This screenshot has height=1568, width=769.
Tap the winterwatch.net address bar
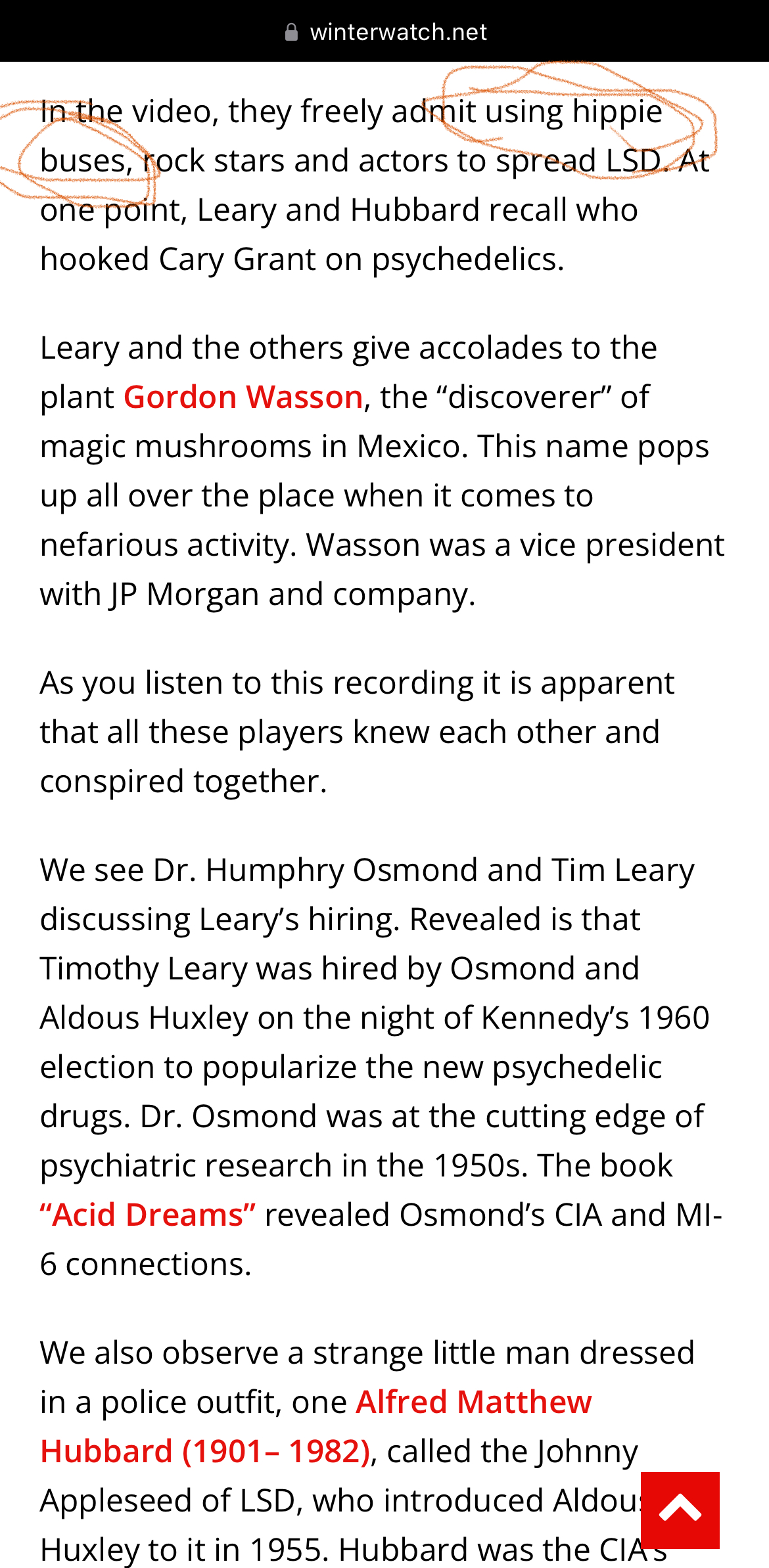click(x=385, y=32)
